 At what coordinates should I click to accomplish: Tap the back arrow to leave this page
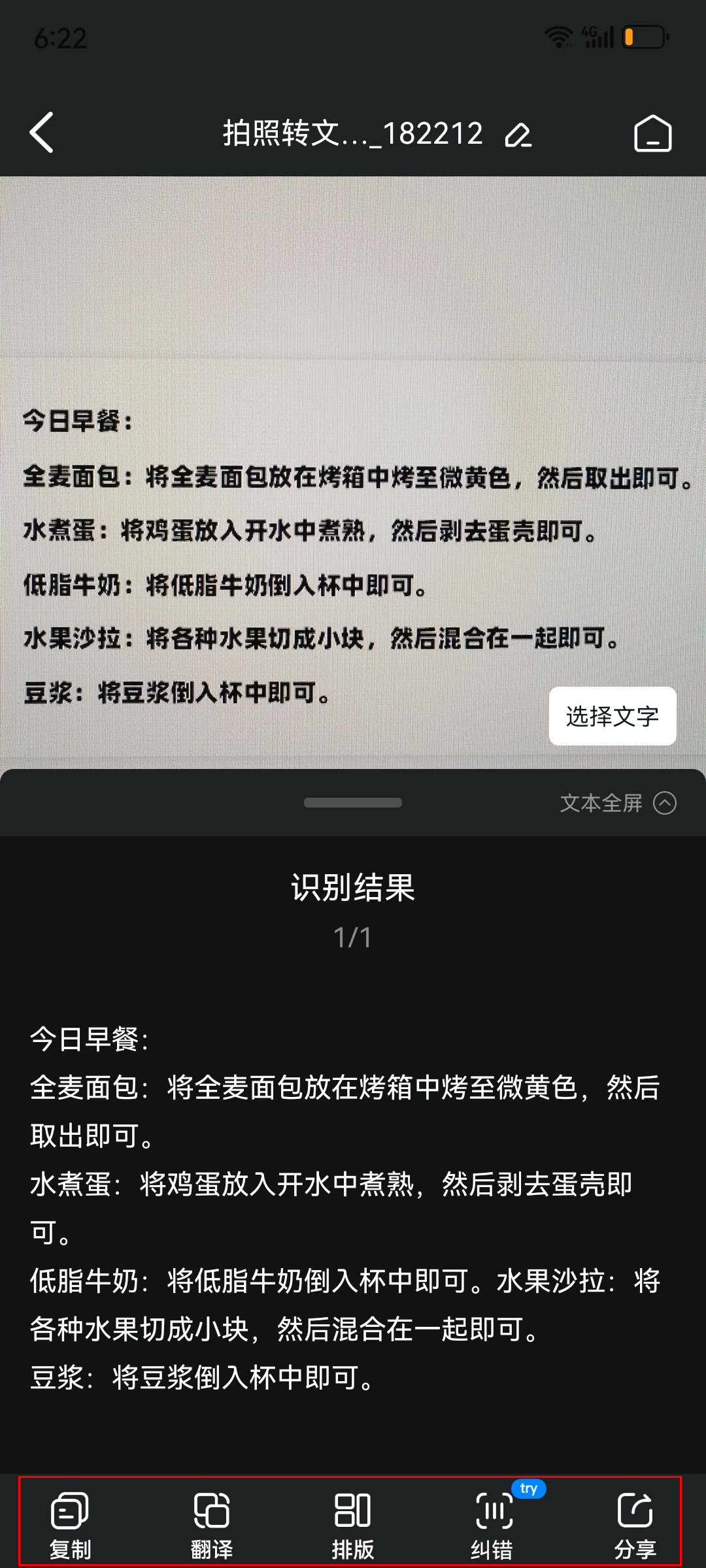[41, 133]
